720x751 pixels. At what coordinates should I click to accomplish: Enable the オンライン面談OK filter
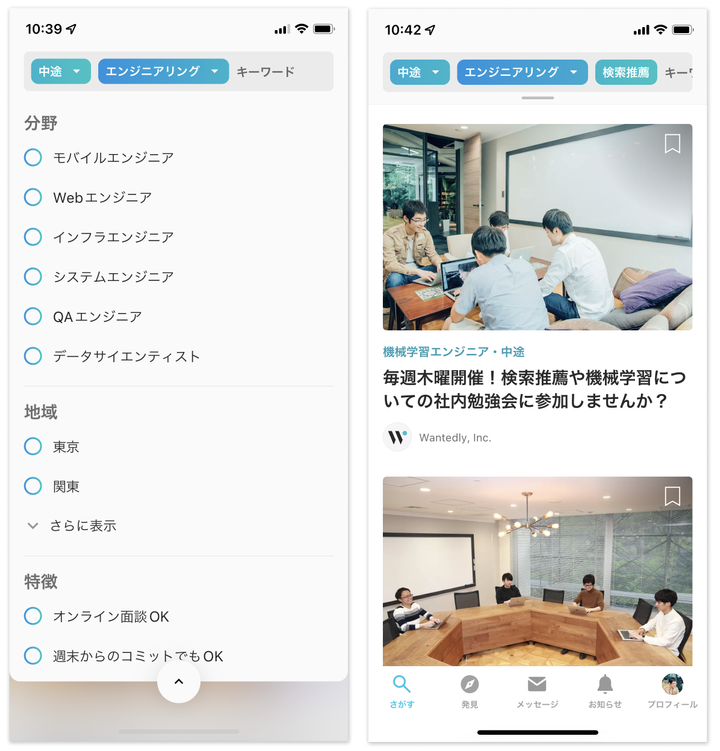tap(33, 616)
